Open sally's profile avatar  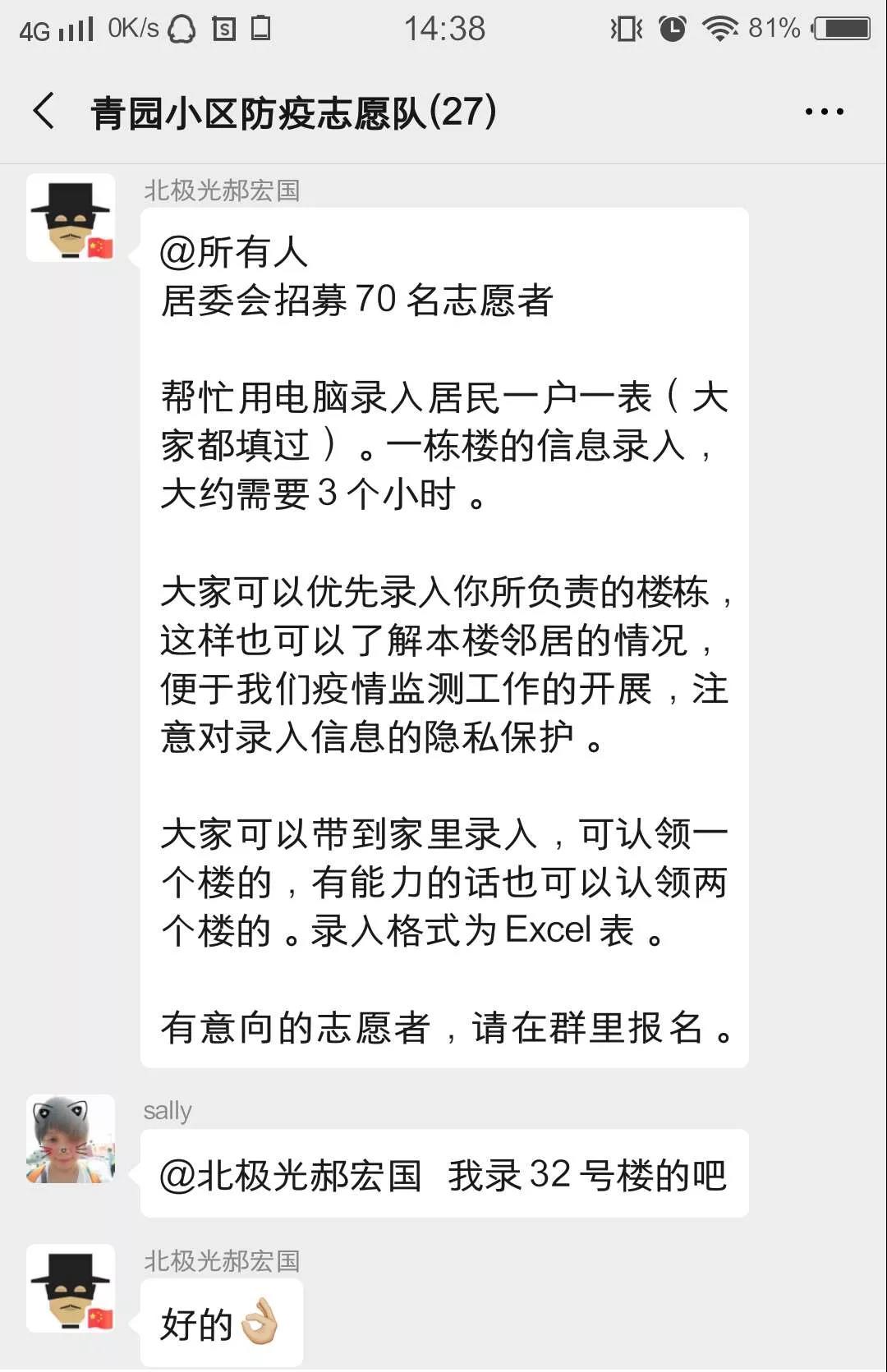coord(71,1139)
